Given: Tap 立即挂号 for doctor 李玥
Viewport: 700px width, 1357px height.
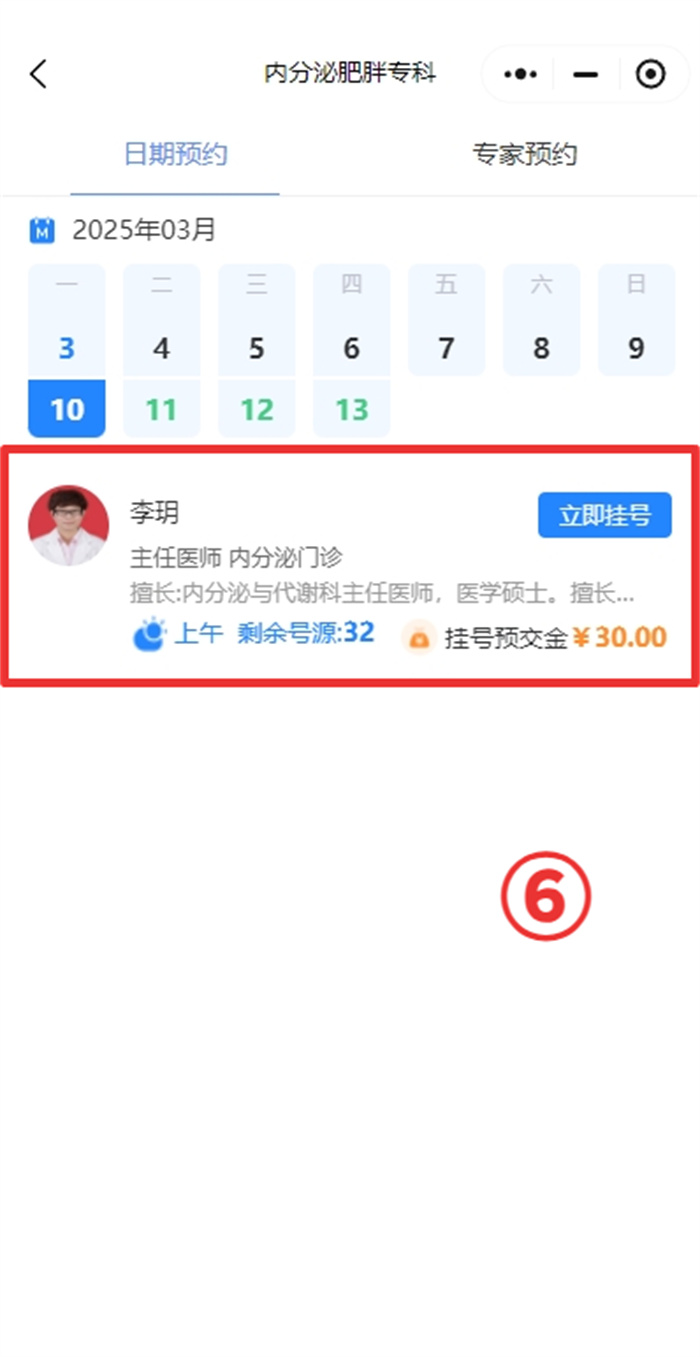Looking at the screenshot, I should point(604,516).
